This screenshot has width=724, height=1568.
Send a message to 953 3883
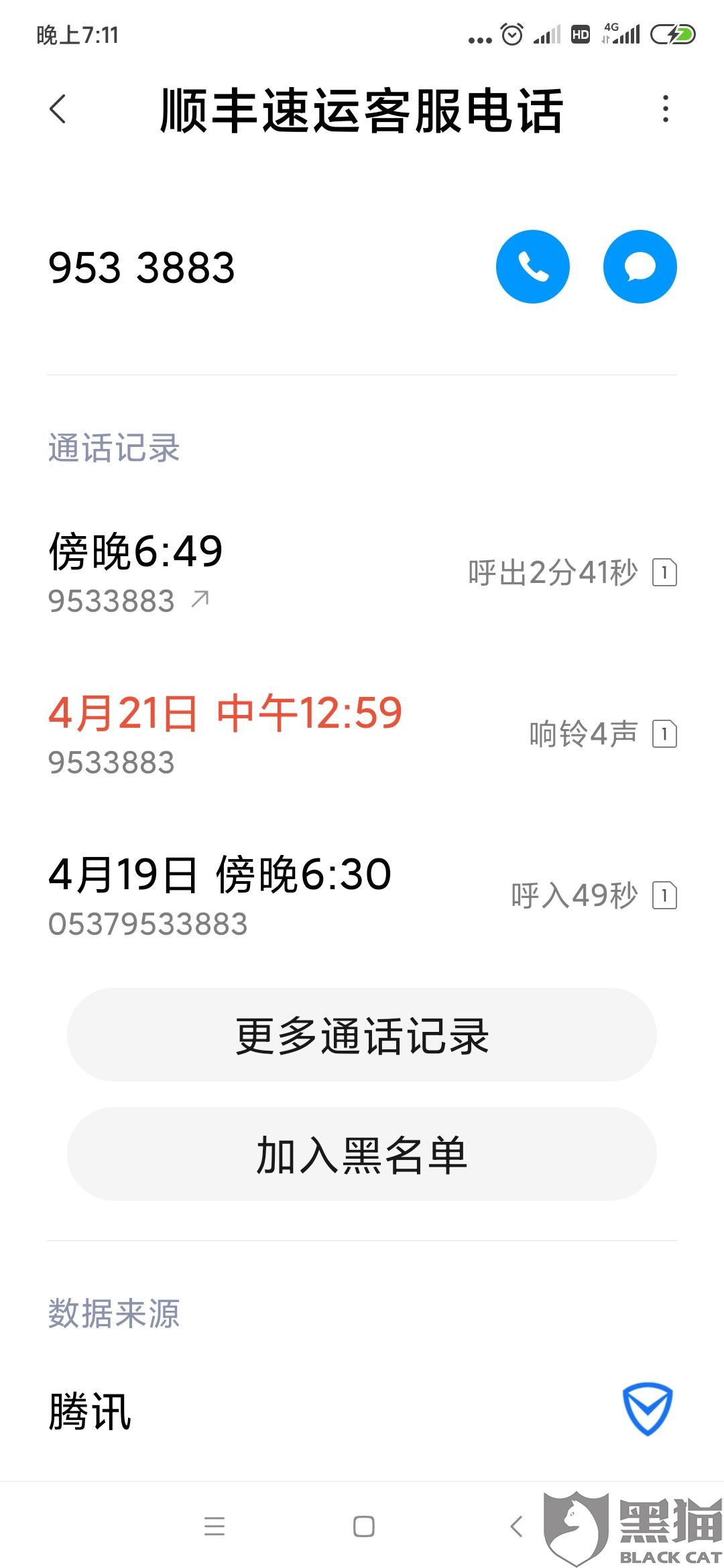(x=640, y=267)
